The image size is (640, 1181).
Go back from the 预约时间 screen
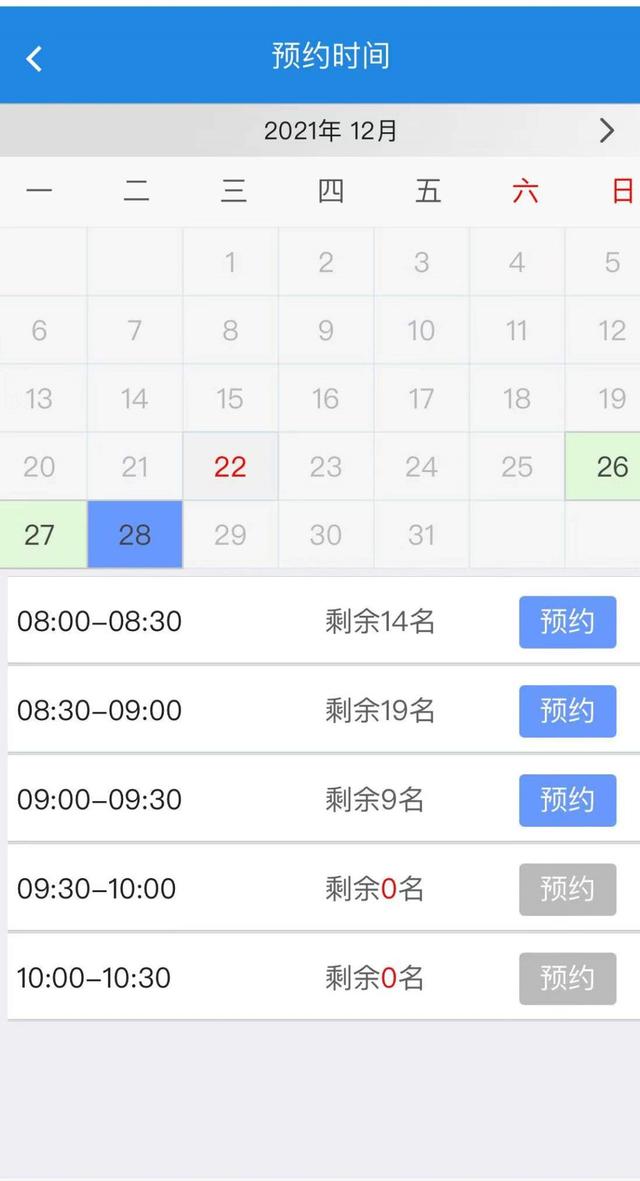pyautogui.click(x=34, y=58)
